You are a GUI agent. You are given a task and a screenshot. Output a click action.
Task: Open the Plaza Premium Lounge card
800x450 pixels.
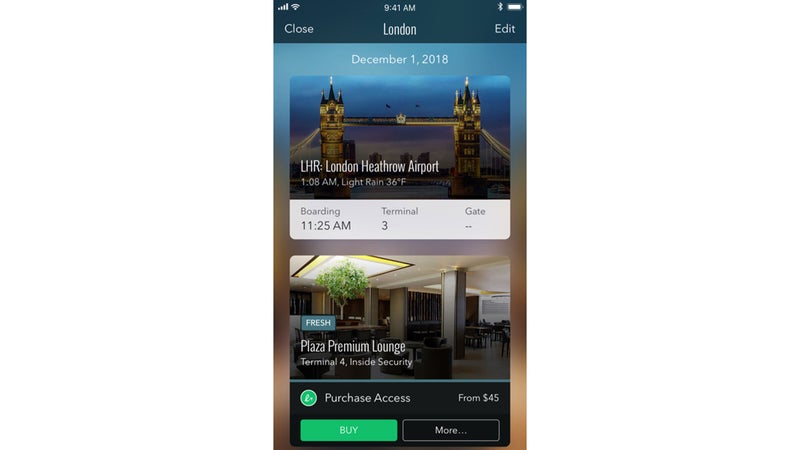pos(400,320)
